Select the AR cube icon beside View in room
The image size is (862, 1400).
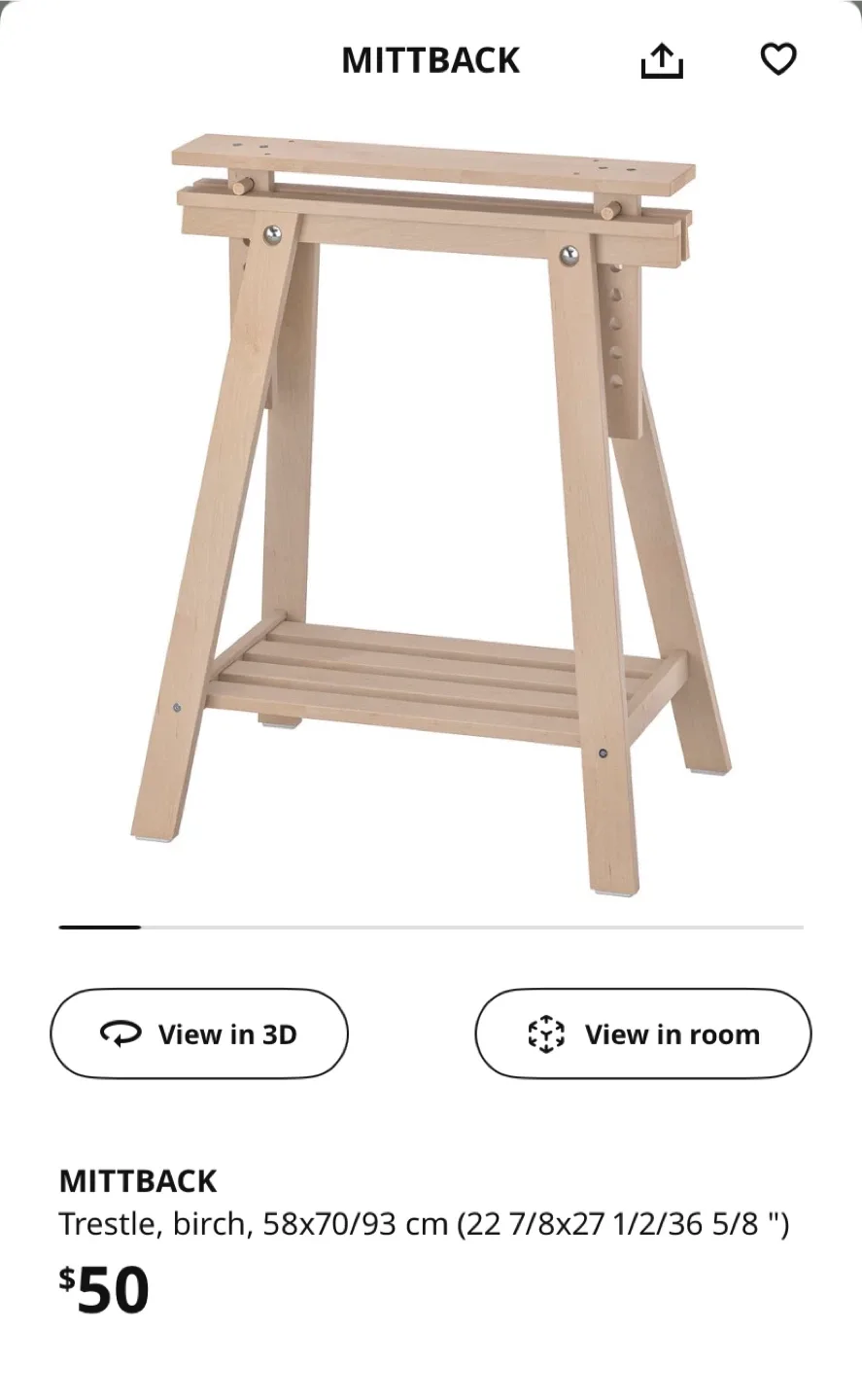(x=547, y=1033)
